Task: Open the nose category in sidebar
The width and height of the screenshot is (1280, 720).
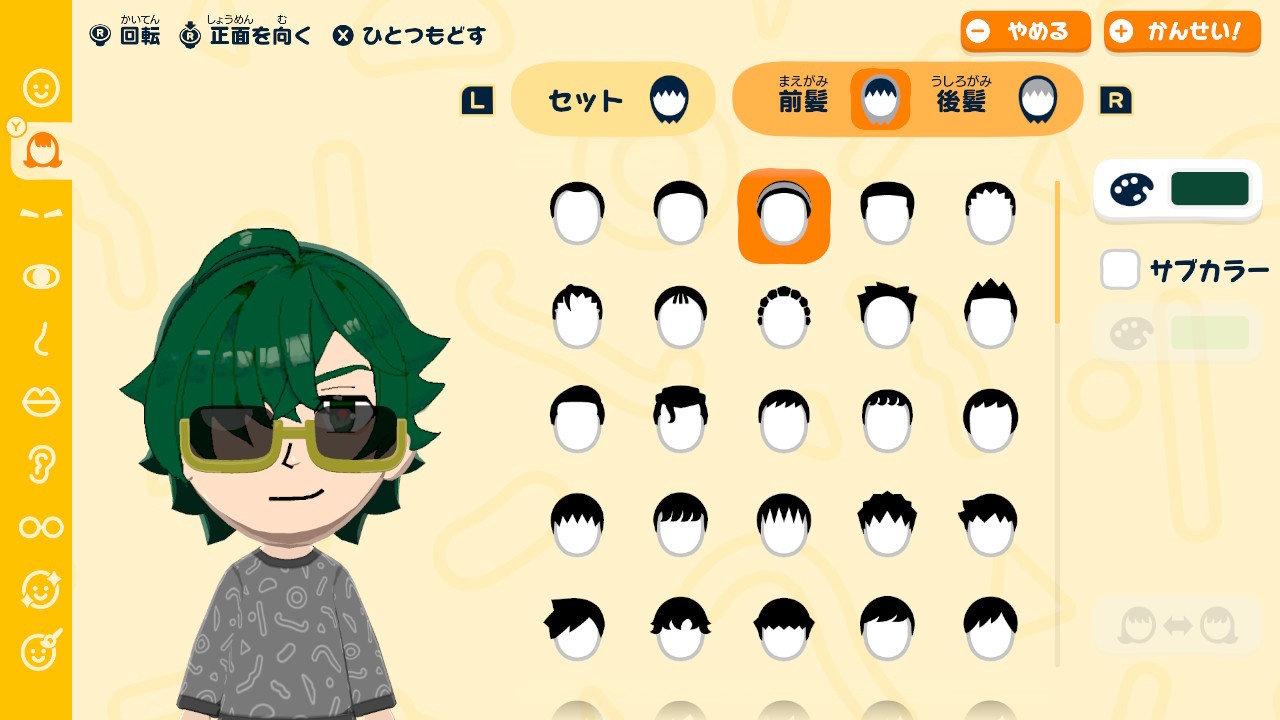Action: pos(41,339)
